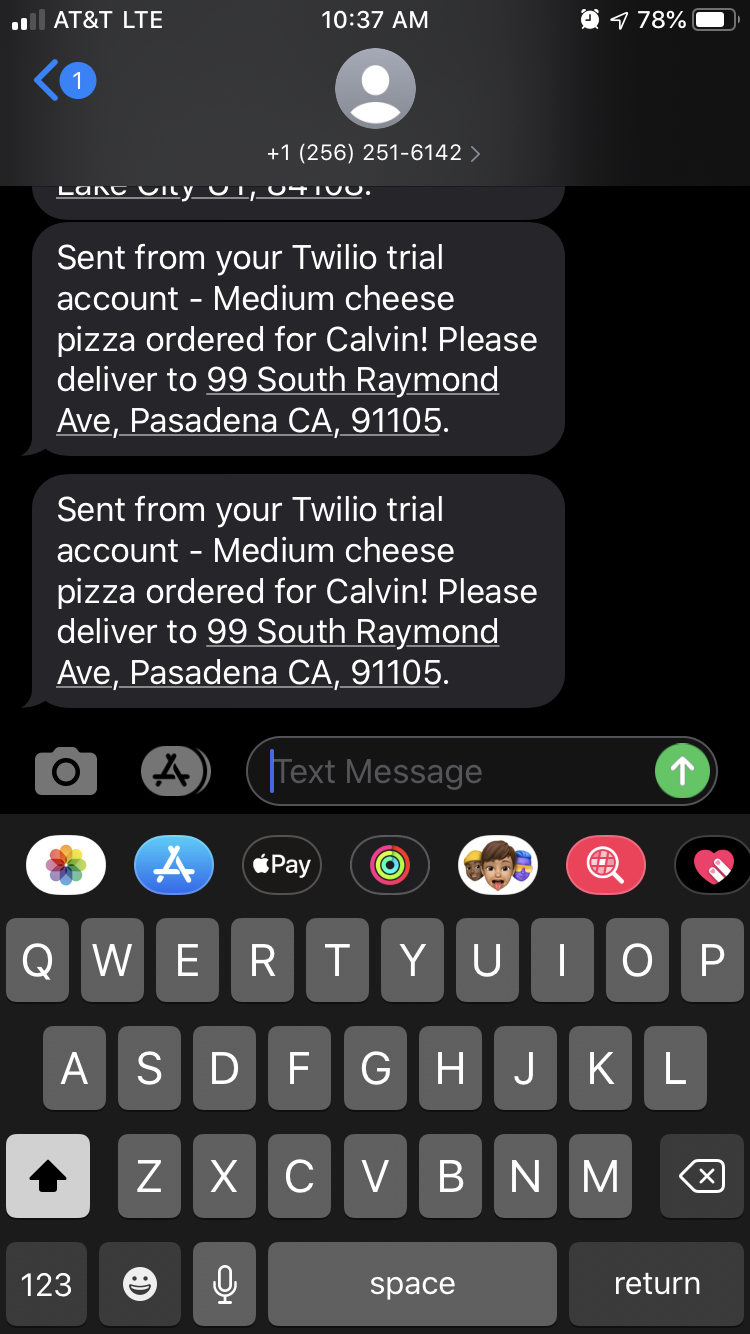Select Apple Pay in the app drawer

point(282,864)
